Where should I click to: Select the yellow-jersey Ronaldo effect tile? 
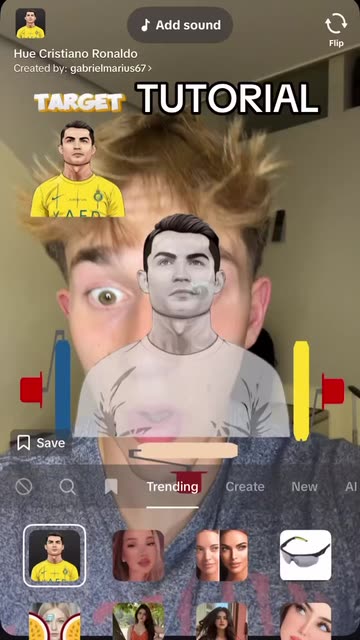54,555
